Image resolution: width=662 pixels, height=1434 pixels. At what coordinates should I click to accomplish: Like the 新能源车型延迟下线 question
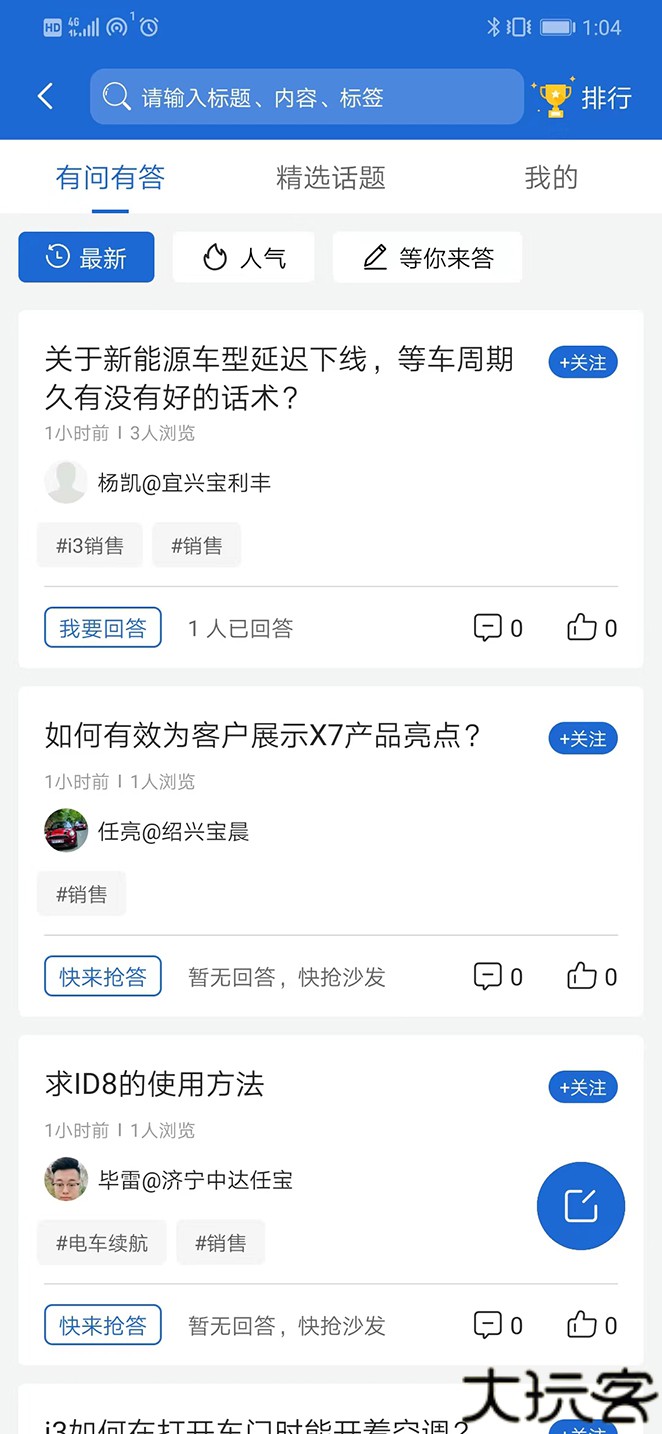click(x=593, y=628)
